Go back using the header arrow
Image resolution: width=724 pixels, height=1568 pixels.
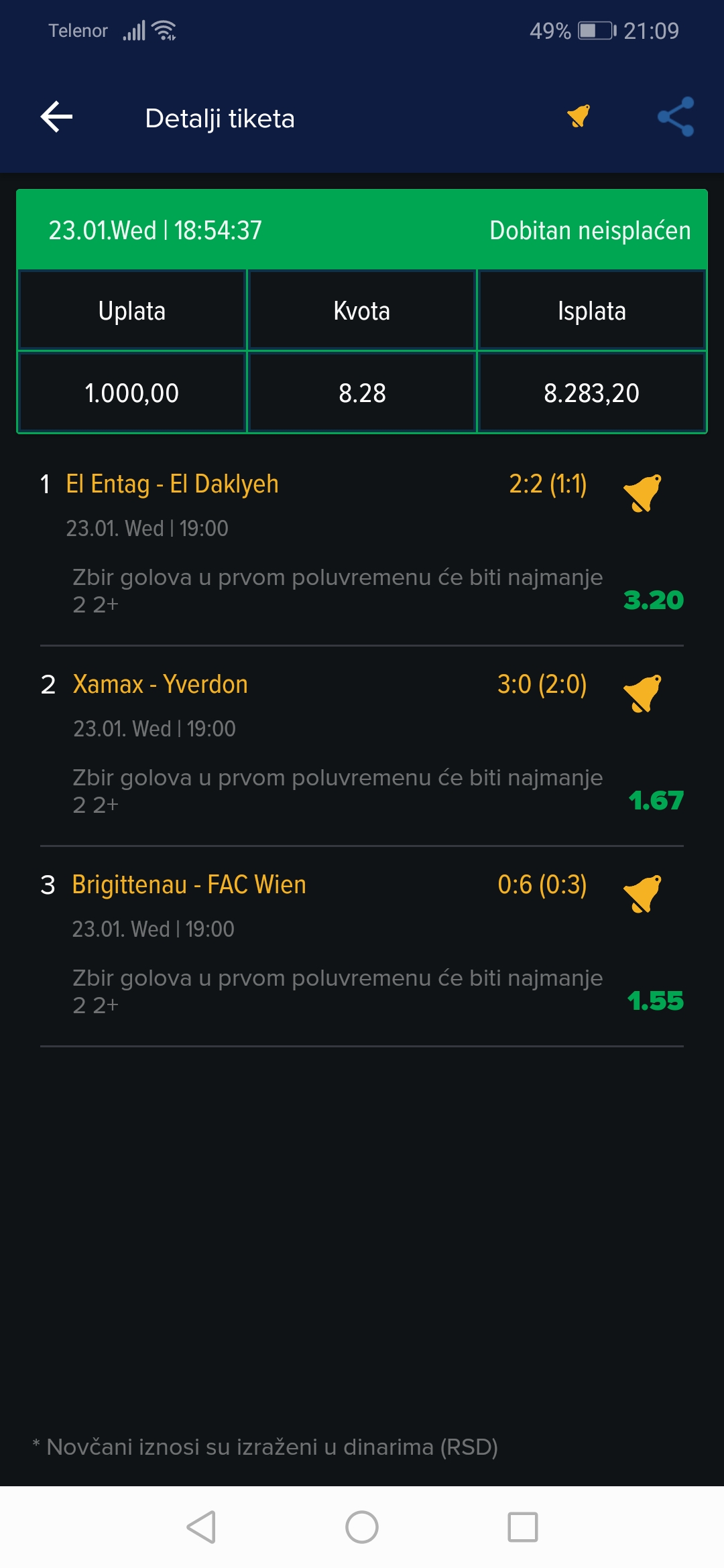coord(56,117)
